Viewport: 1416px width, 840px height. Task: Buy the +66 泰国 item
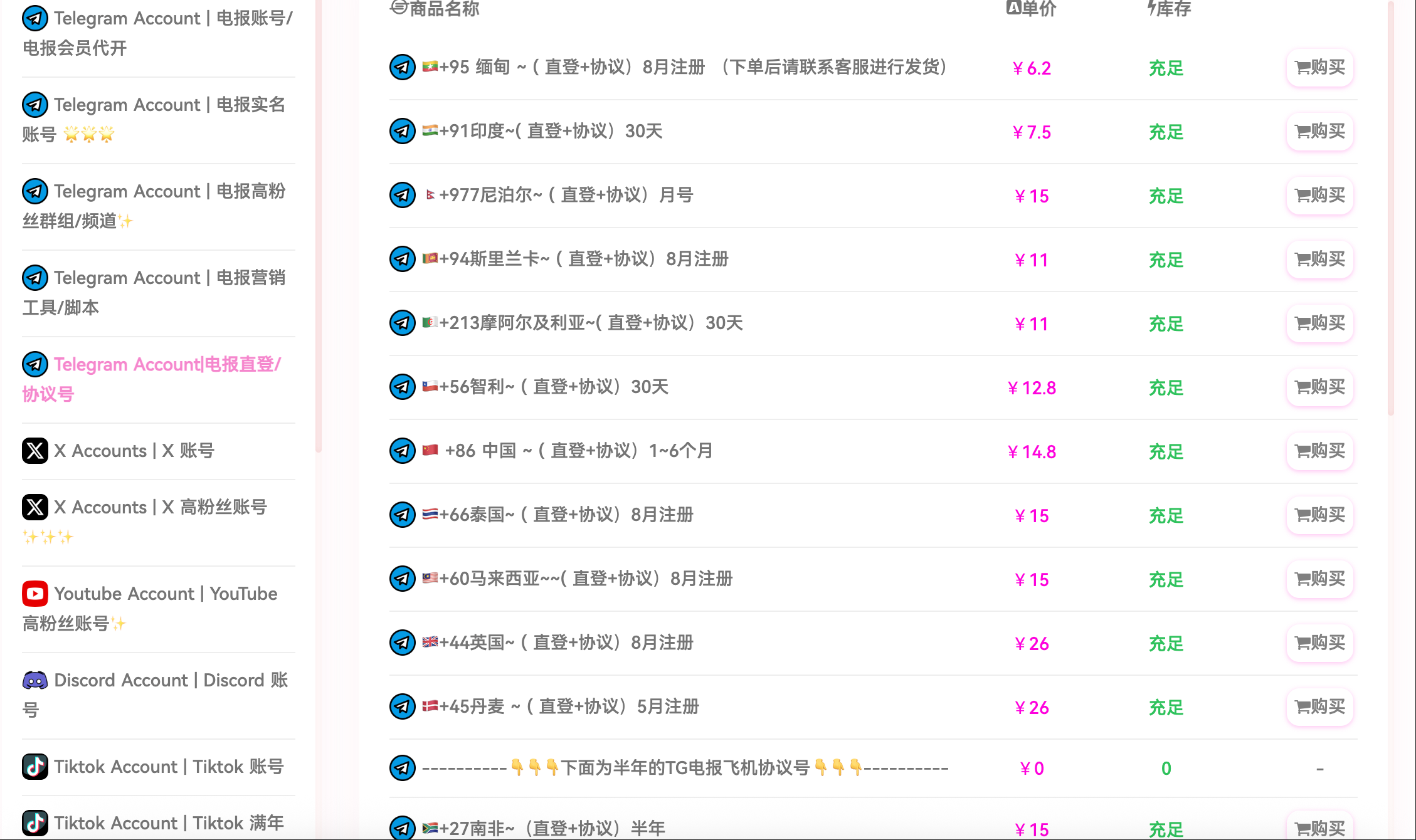point(1319,515)
